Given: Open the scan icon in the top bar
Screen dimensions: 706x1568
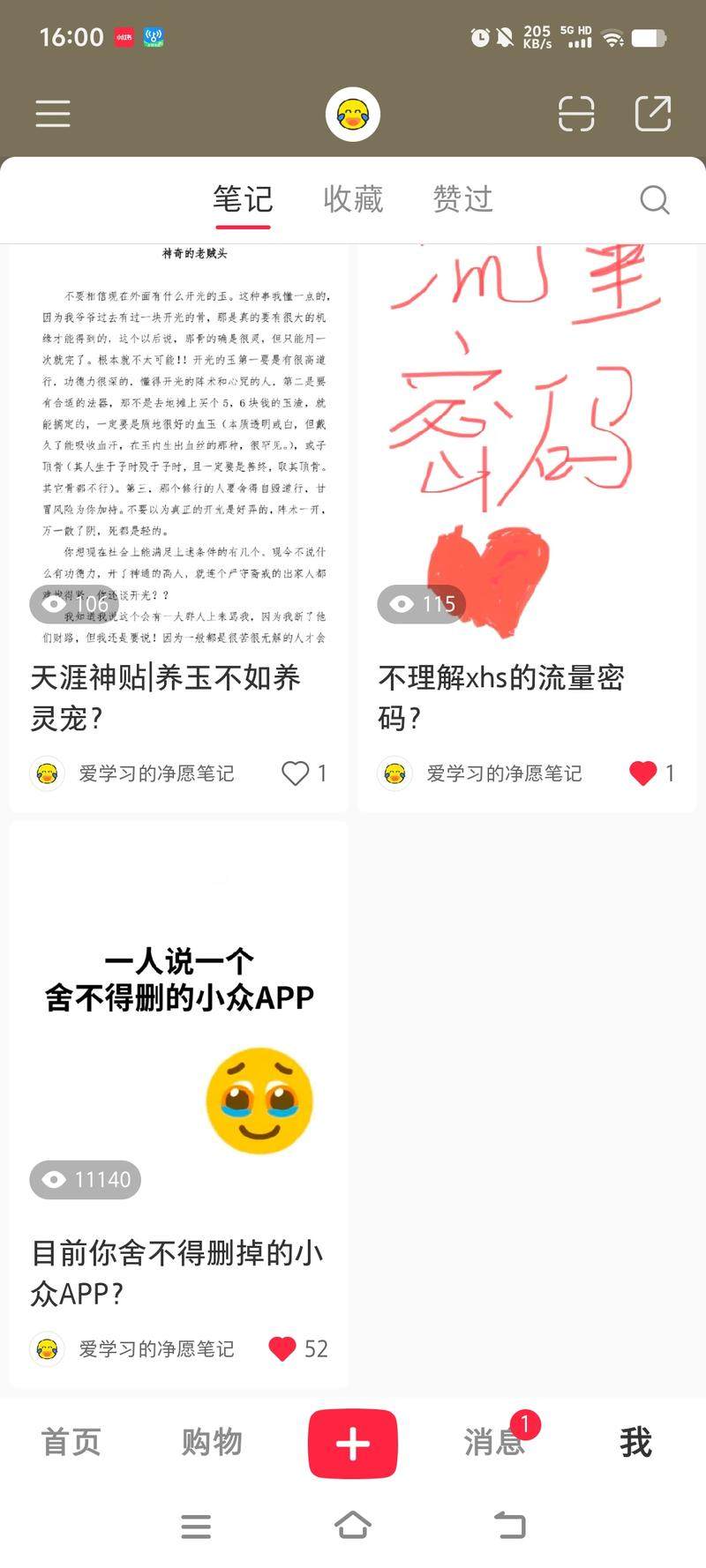Looking at the screenshot, I should pyautogui.click(x=576, y=114).
